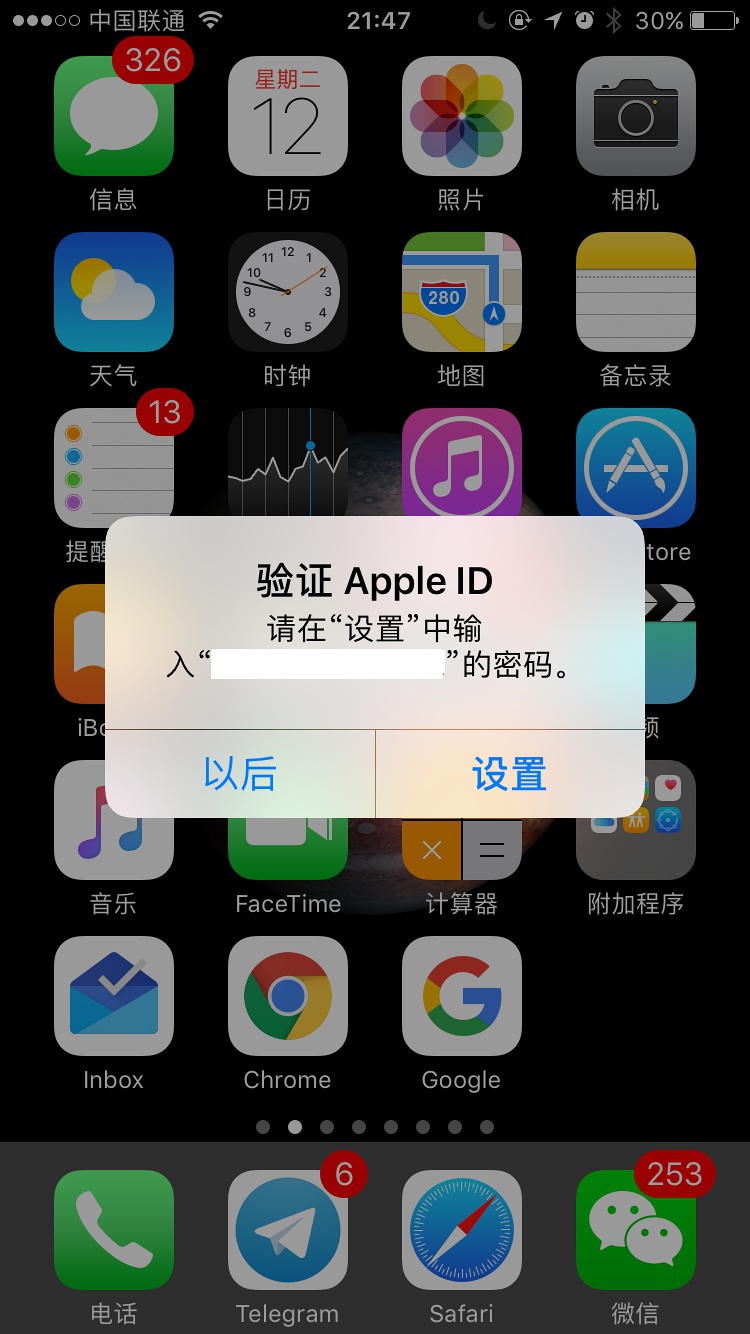This screenshot has width=750, height=1334.
Task: Open the 时钟 Clock app
Action: coord(287,291)
